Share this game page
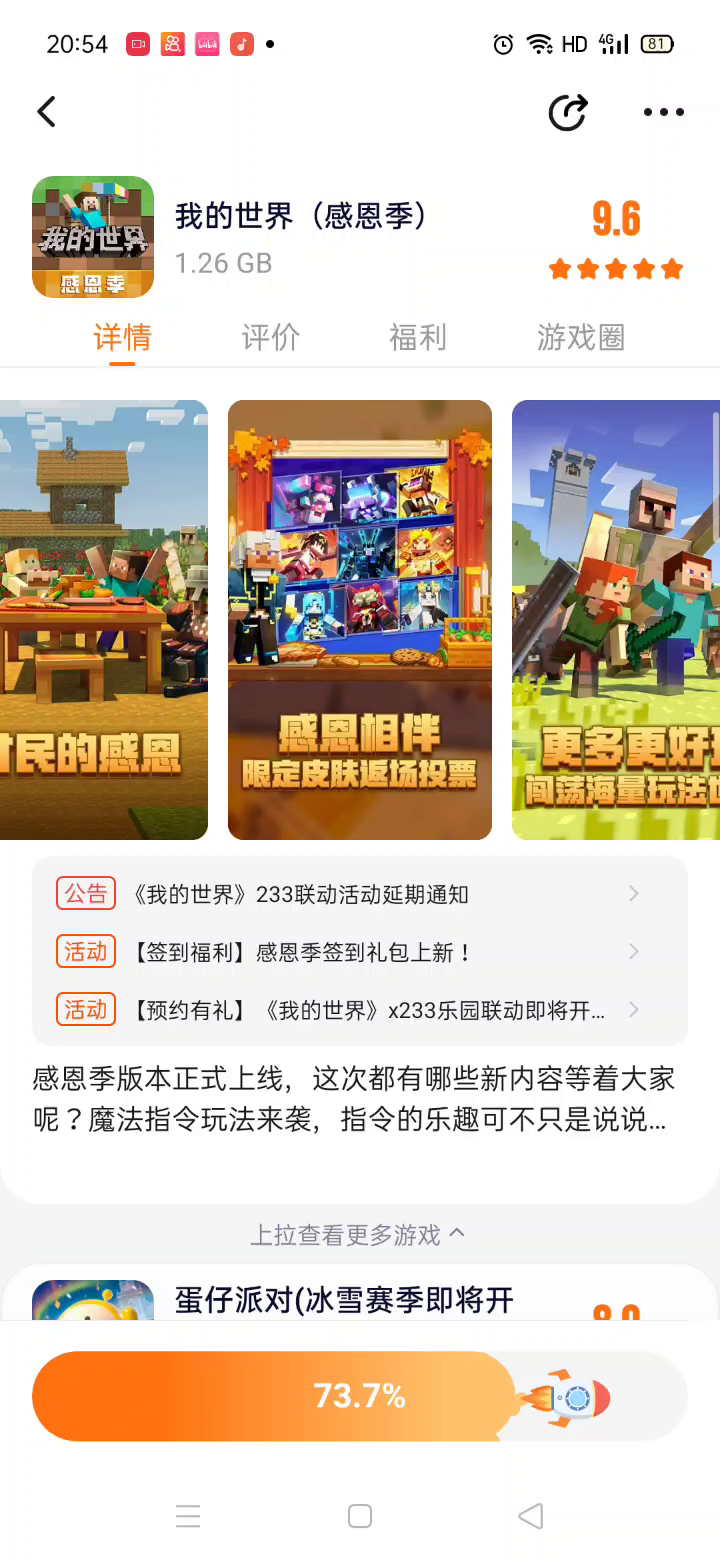 [x=568, y=112]
